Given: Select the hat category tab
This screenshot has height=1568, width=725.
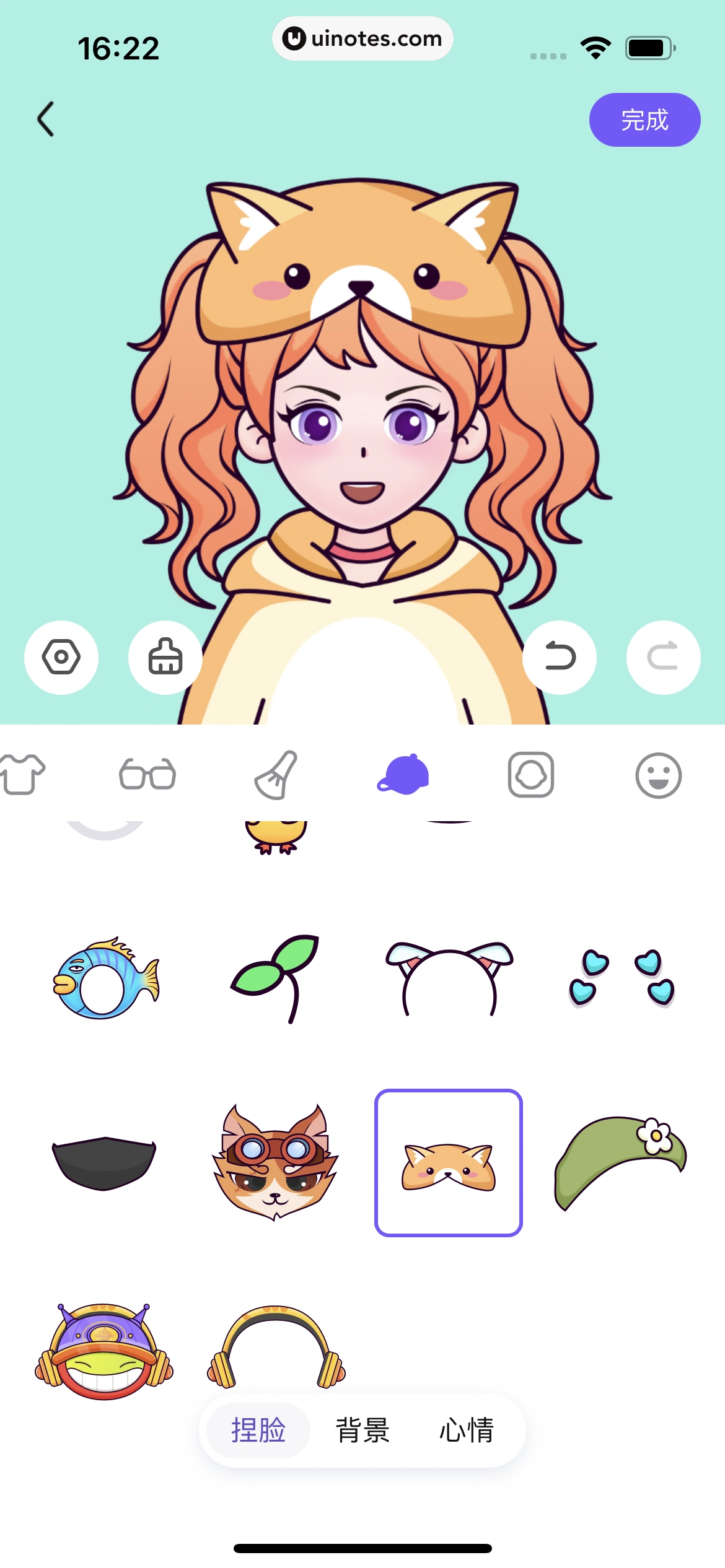Looking at the screenshot, I should click(403, 775).
